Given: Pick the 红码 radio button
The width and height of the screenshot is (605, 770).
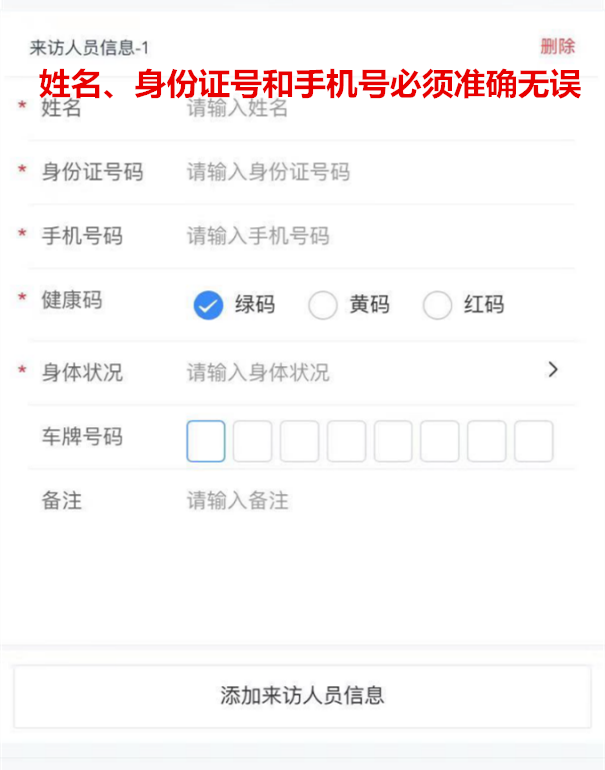Looking at the screenshot, I should 438,305.
